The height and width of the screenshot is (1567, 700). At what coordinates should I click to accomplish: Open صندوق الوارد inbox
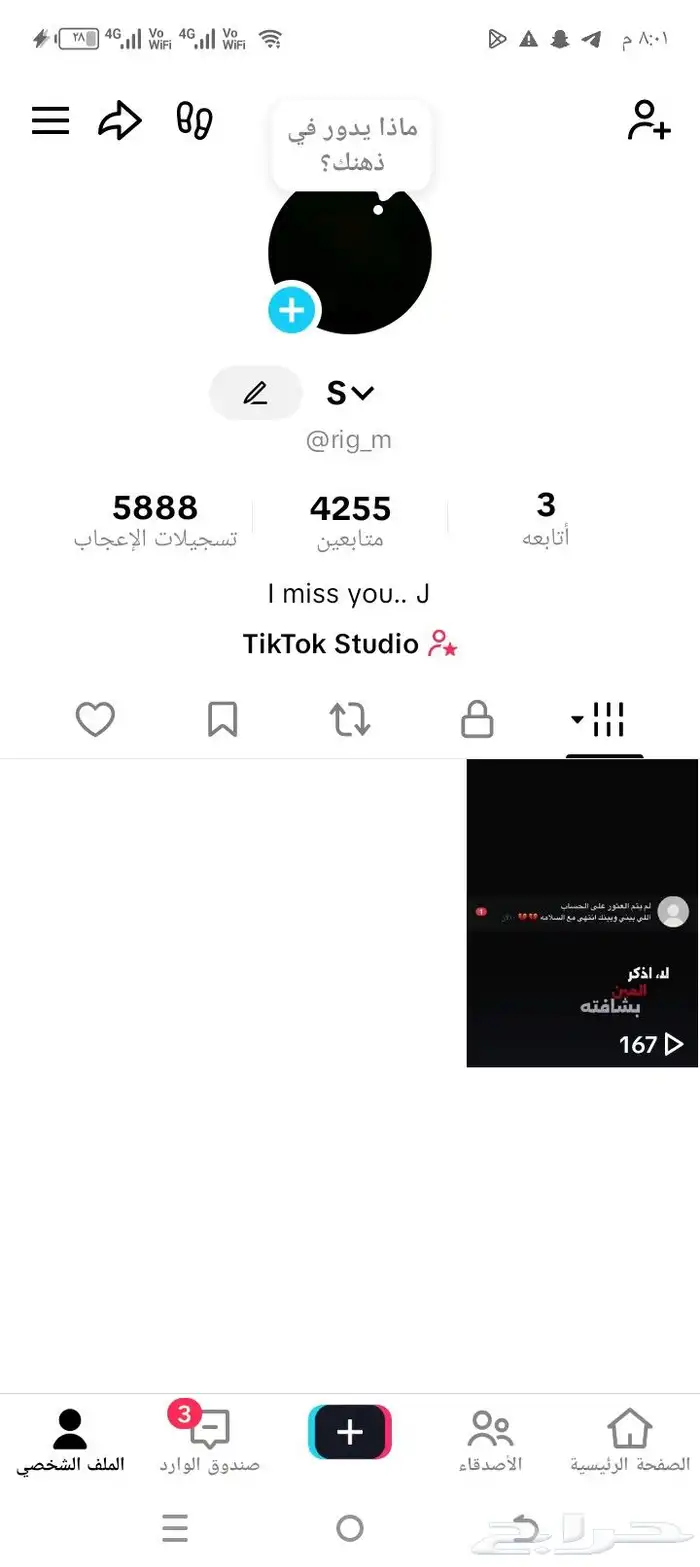(209, 1440)
